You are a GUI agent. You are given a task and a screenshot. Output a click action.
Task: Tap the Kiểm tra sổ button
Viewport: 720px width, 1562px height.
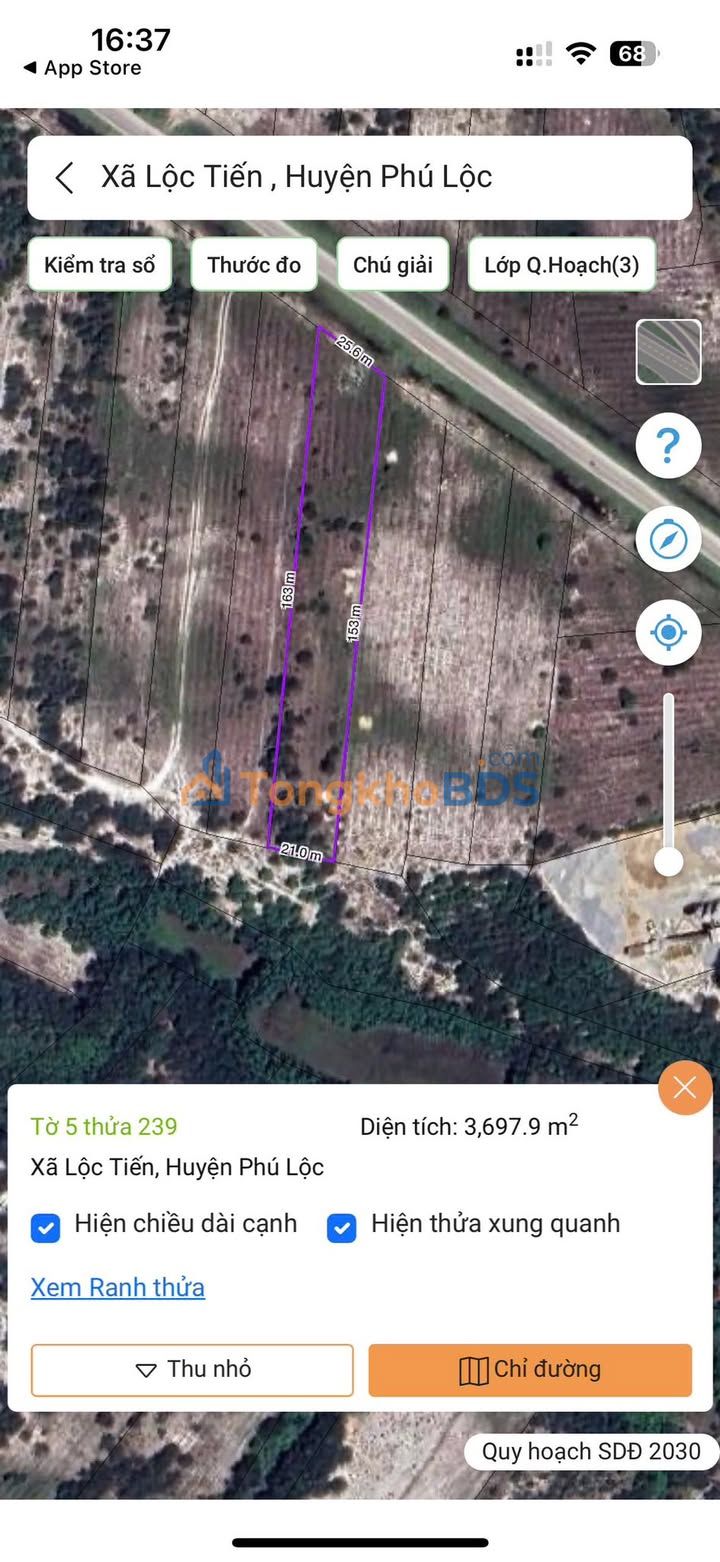[99, 265]
